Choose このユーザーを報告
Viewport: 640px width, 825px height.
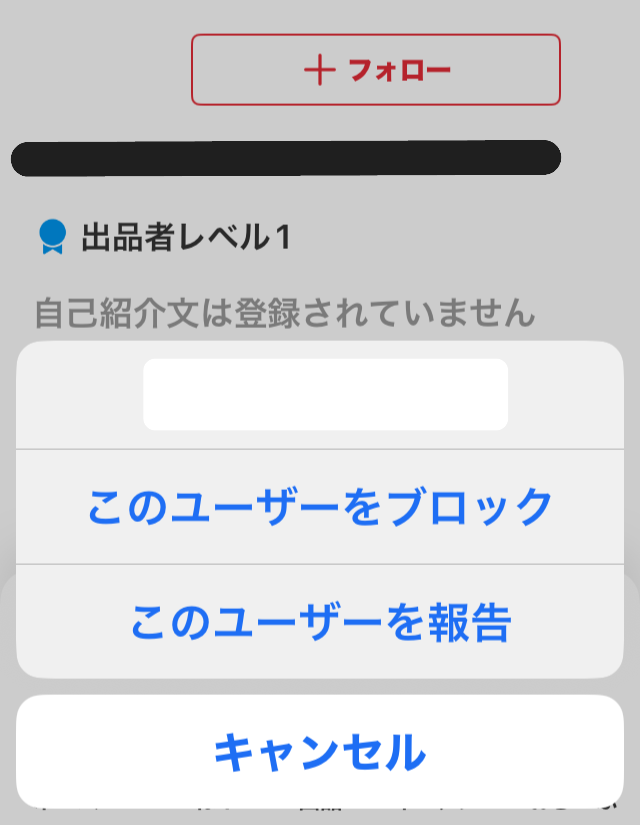pyautogui.click(x=320, y=622)
